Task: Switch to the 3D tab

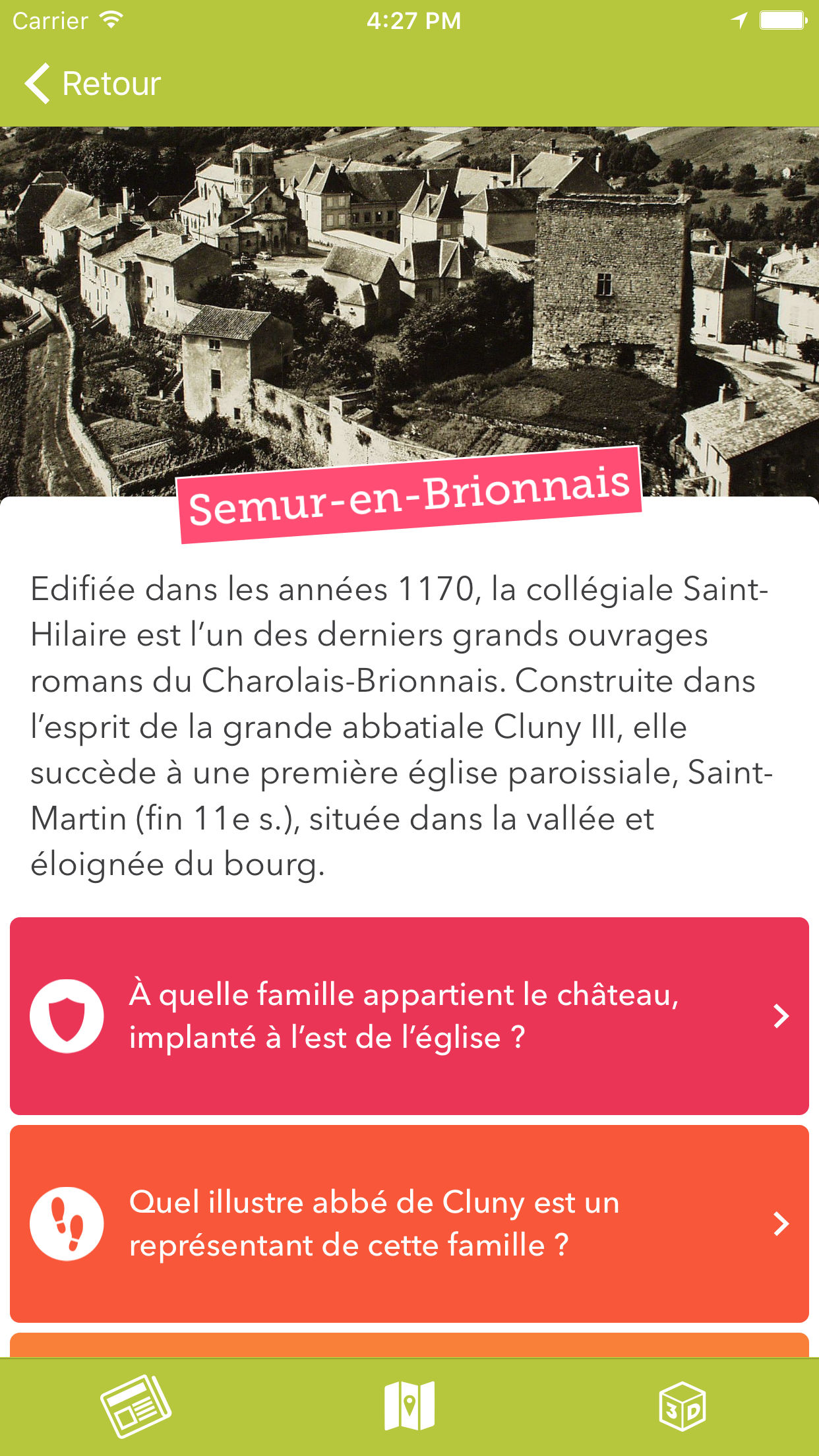Action: click(682, 1407)
